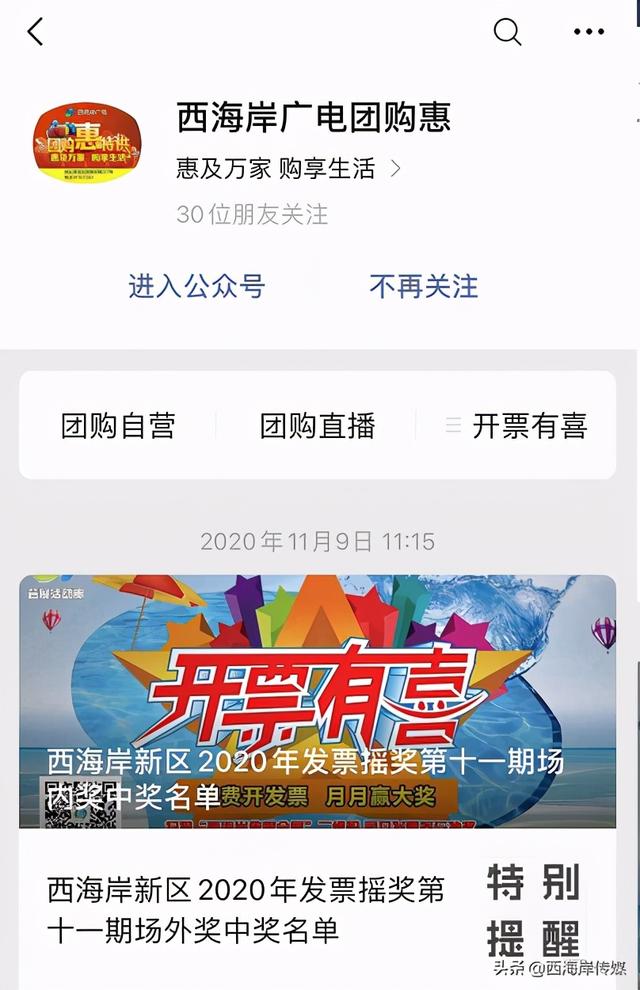Go back using the top-left arrow
The width and height of the screenshot is (640, 990).
coord(36,32)
